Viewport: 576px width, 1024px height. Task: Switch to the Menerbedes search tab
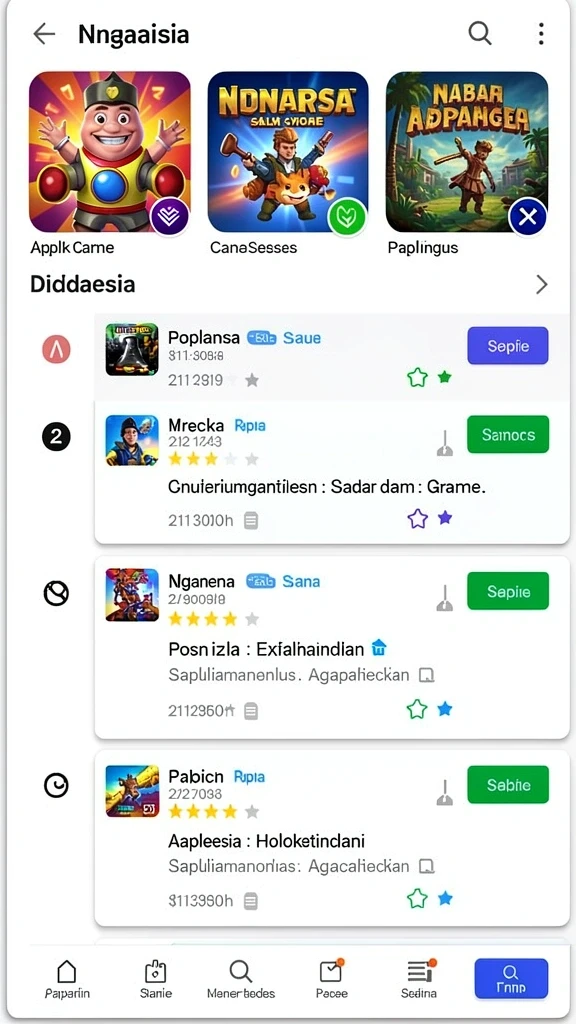(241, 980)
